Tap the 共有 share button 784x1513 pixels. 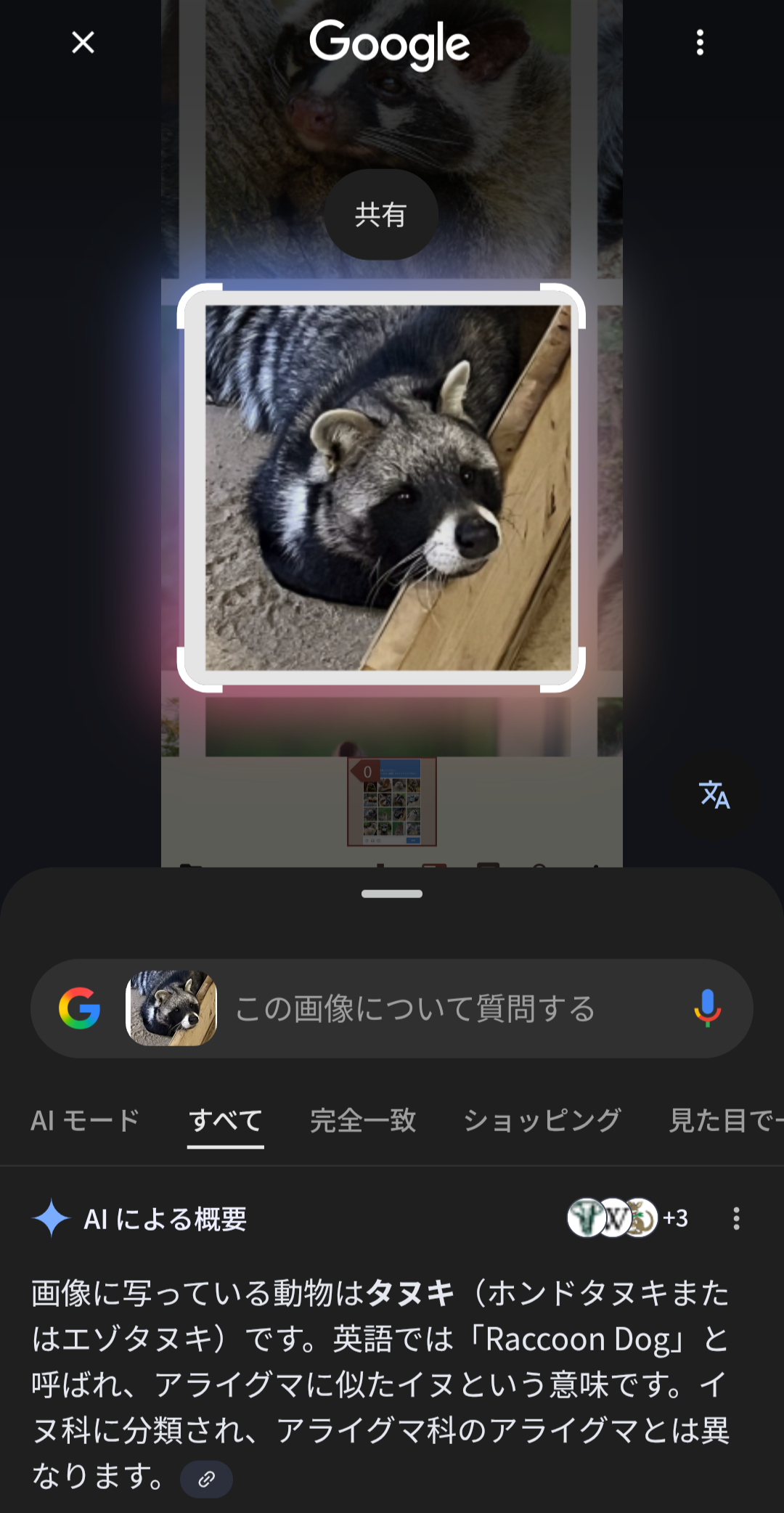pyautogui.click(x=380, y=215)
